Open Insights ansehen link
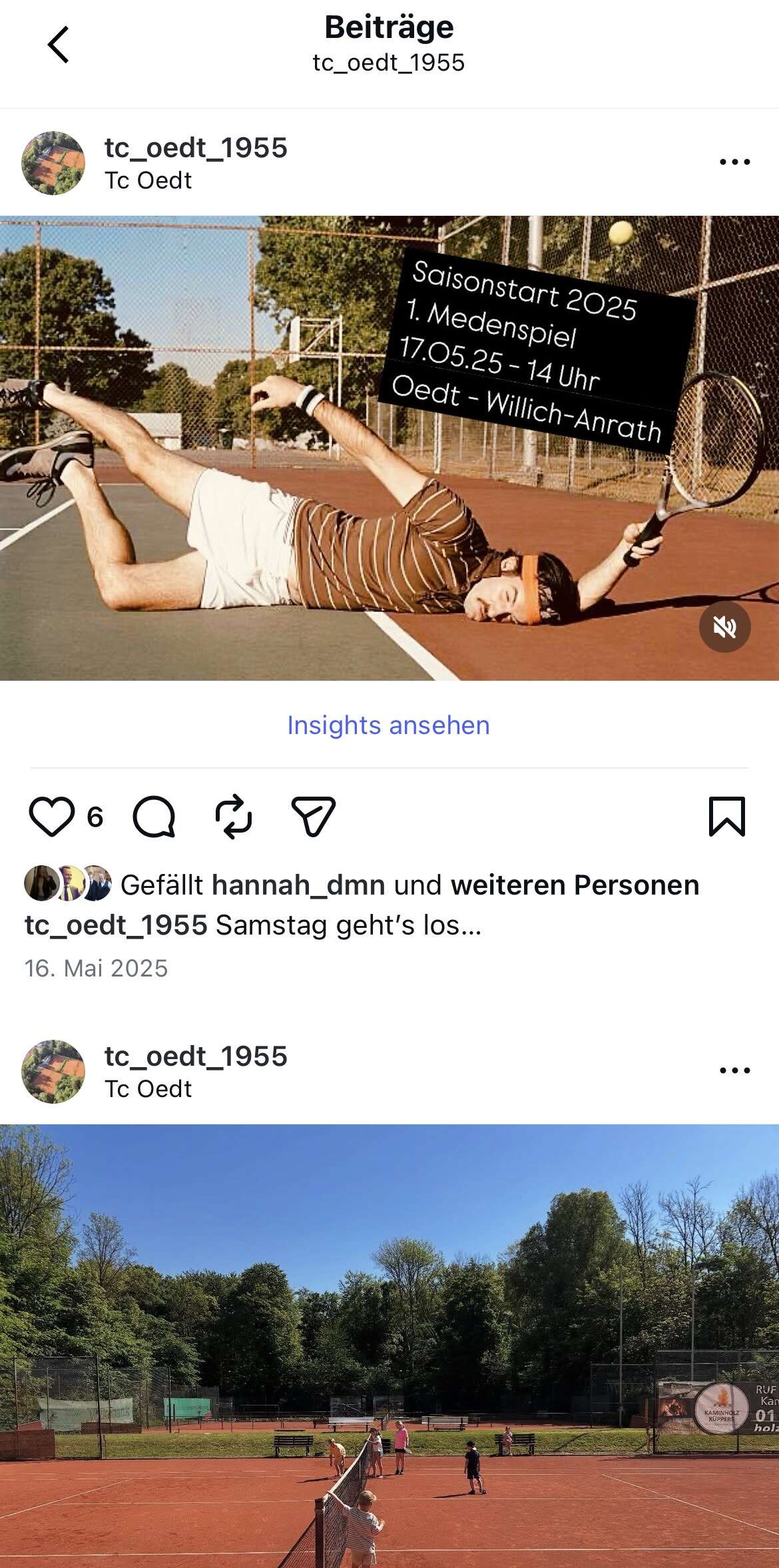 388,725
